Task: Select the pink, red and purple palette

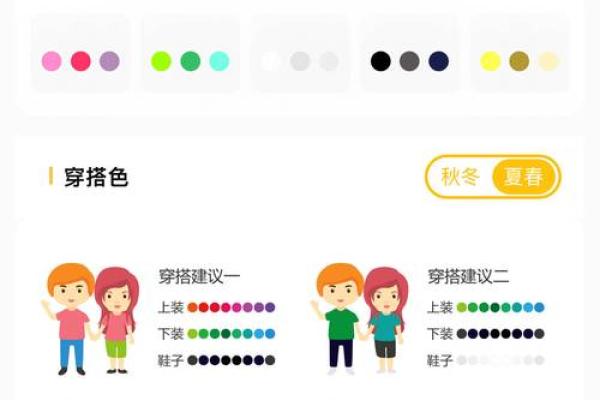Action: (x=81, y=61)
